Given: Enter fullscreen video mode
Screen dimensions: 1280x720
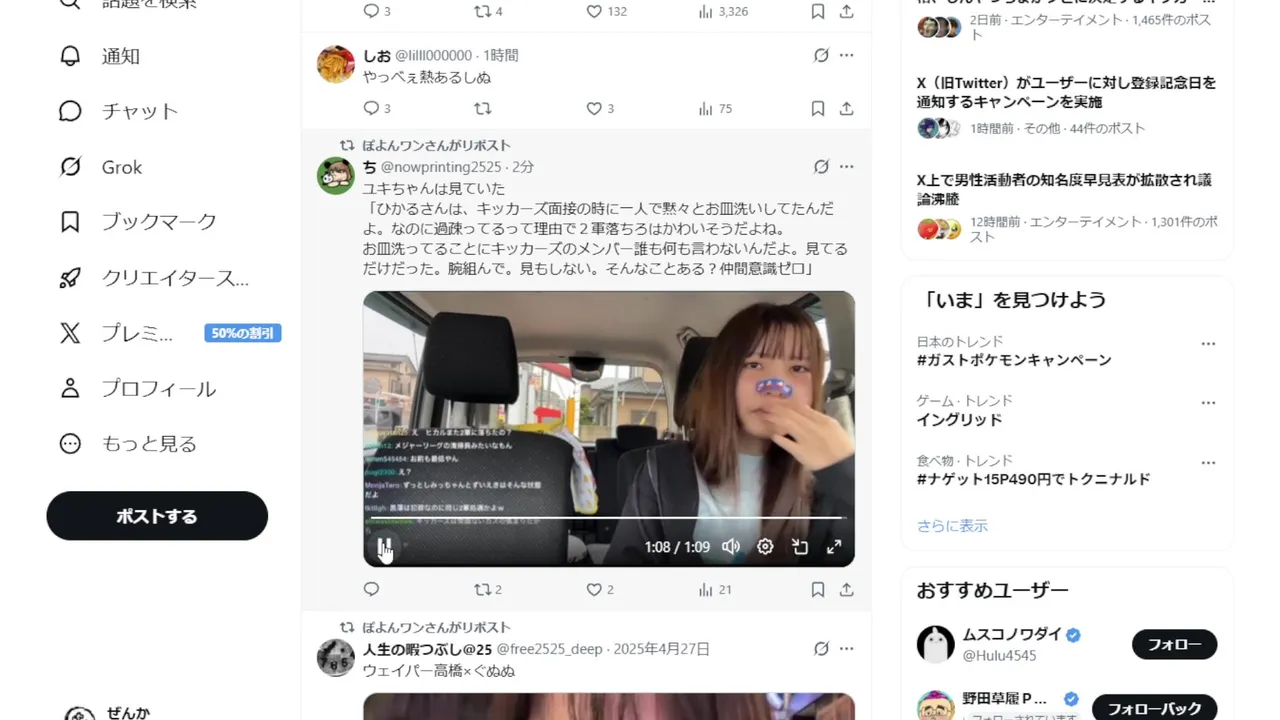Looking at the screenshot, I should click(834, 547).
